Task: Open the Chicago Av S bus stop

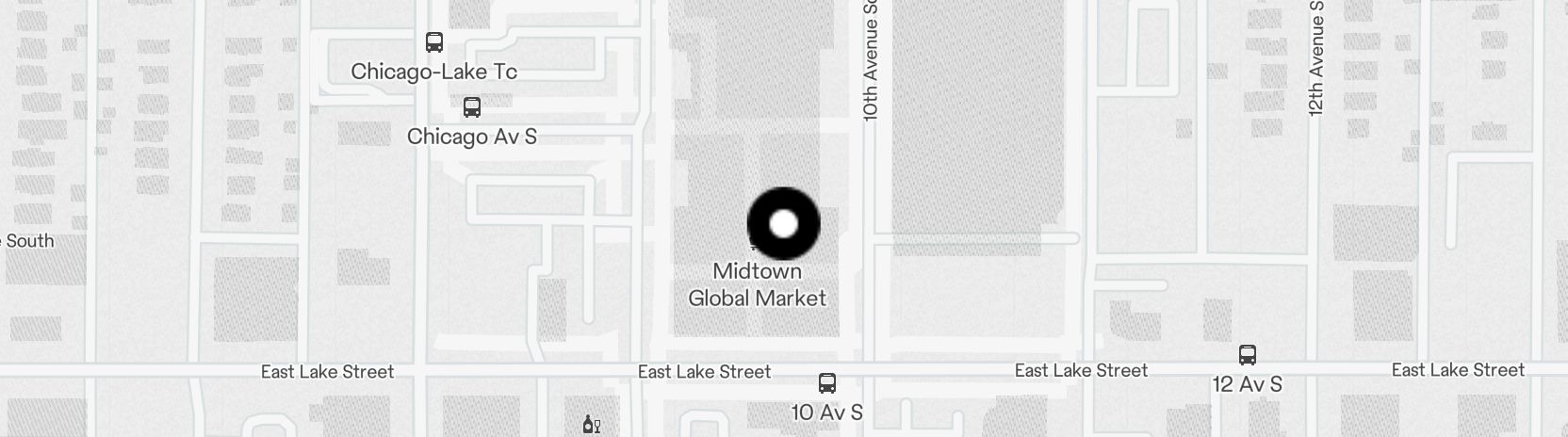Action: [472, 107]
